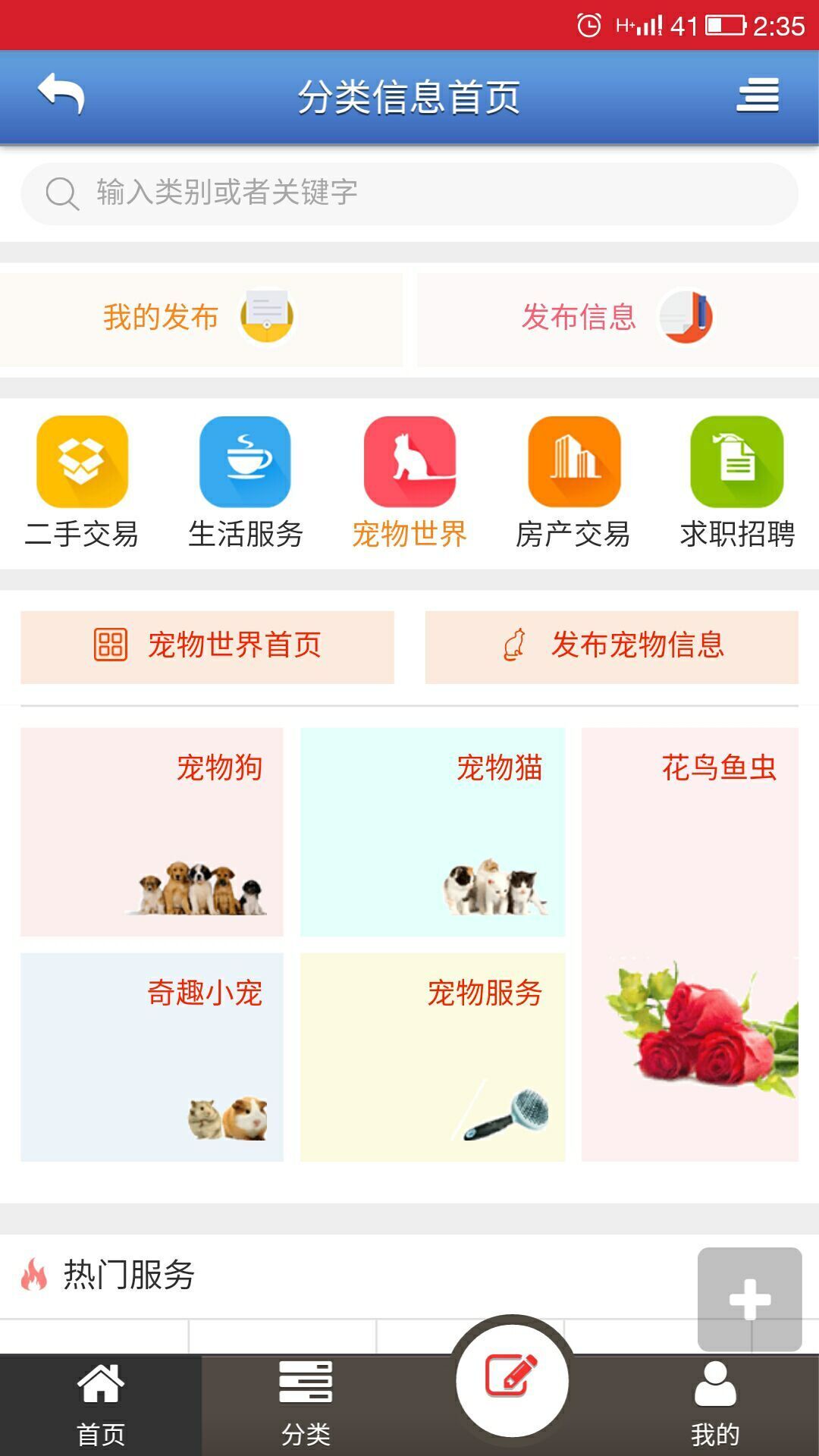The height and width of the screenshot is (1456, 819).
Task: Open 宠物世界首页
Action: pos(207,647)
